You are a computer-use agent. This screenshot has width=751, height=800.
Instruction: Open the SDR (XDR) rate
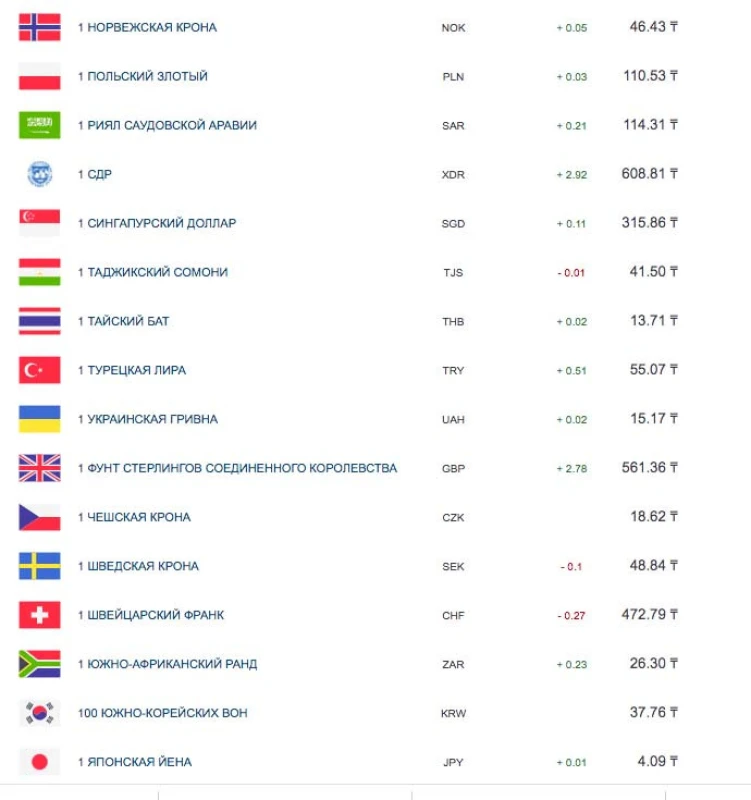click(x=94, y=175)
